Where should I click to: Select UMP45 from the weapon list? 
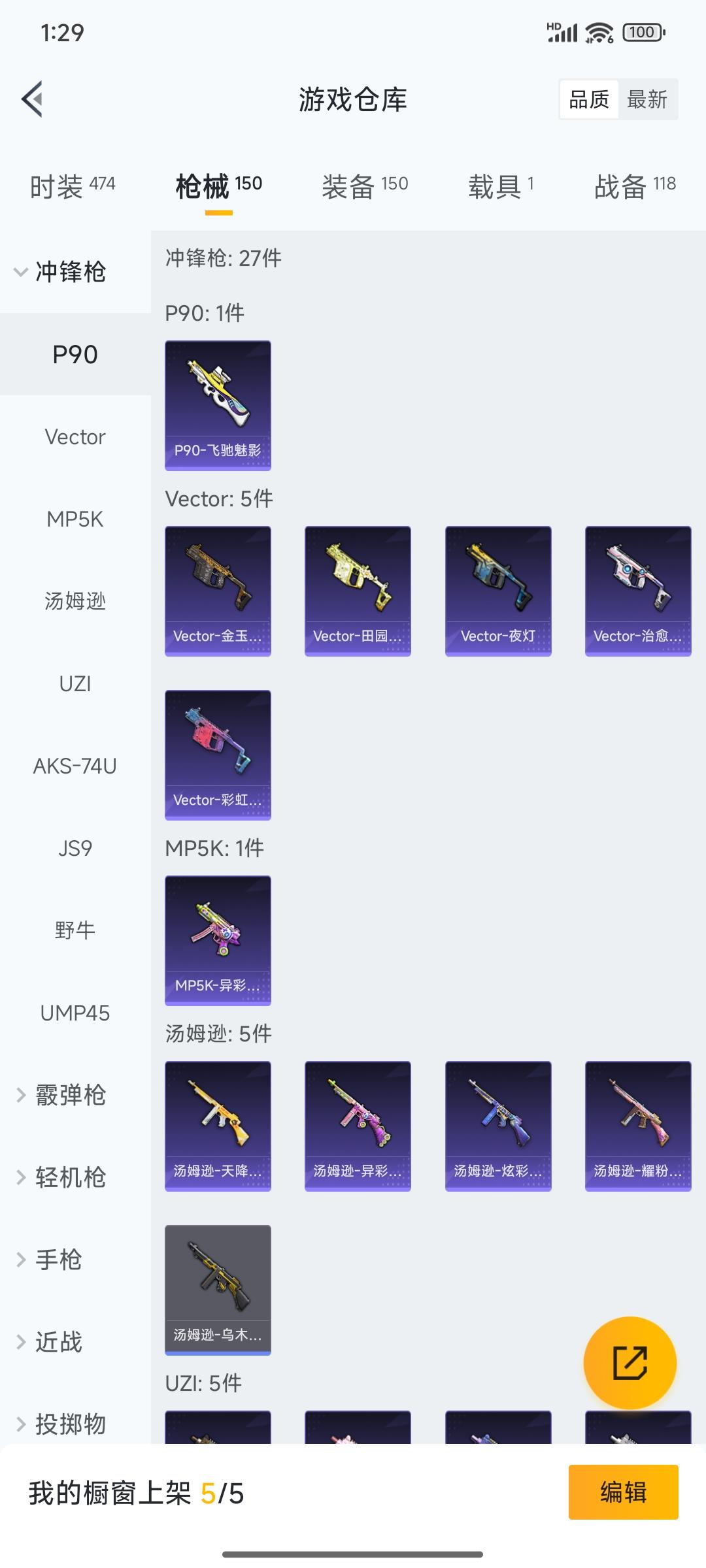click(x=75, y=1013)
